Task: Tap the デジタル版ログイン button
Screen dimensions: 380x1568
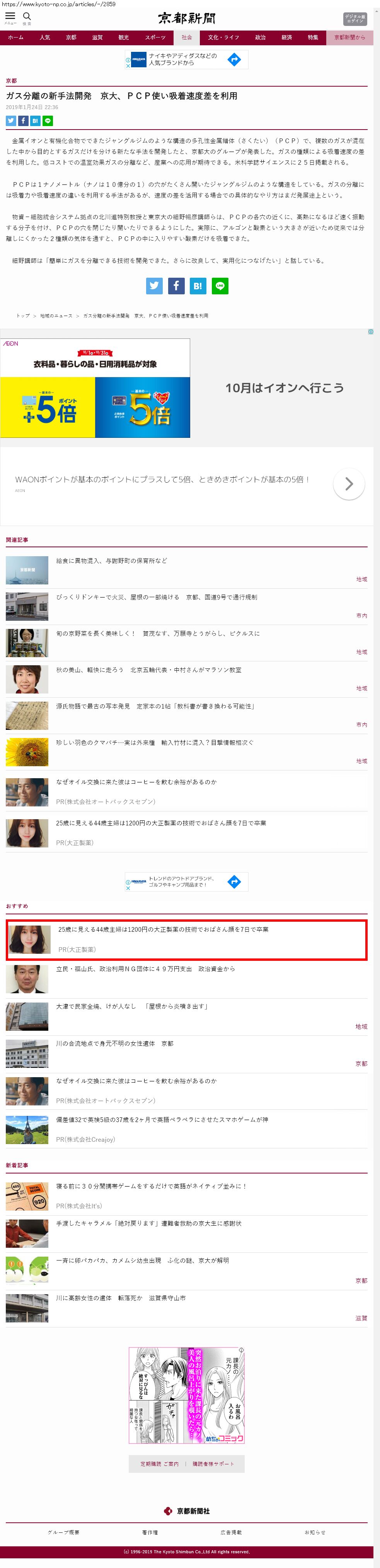Action: tap(354, 19)
